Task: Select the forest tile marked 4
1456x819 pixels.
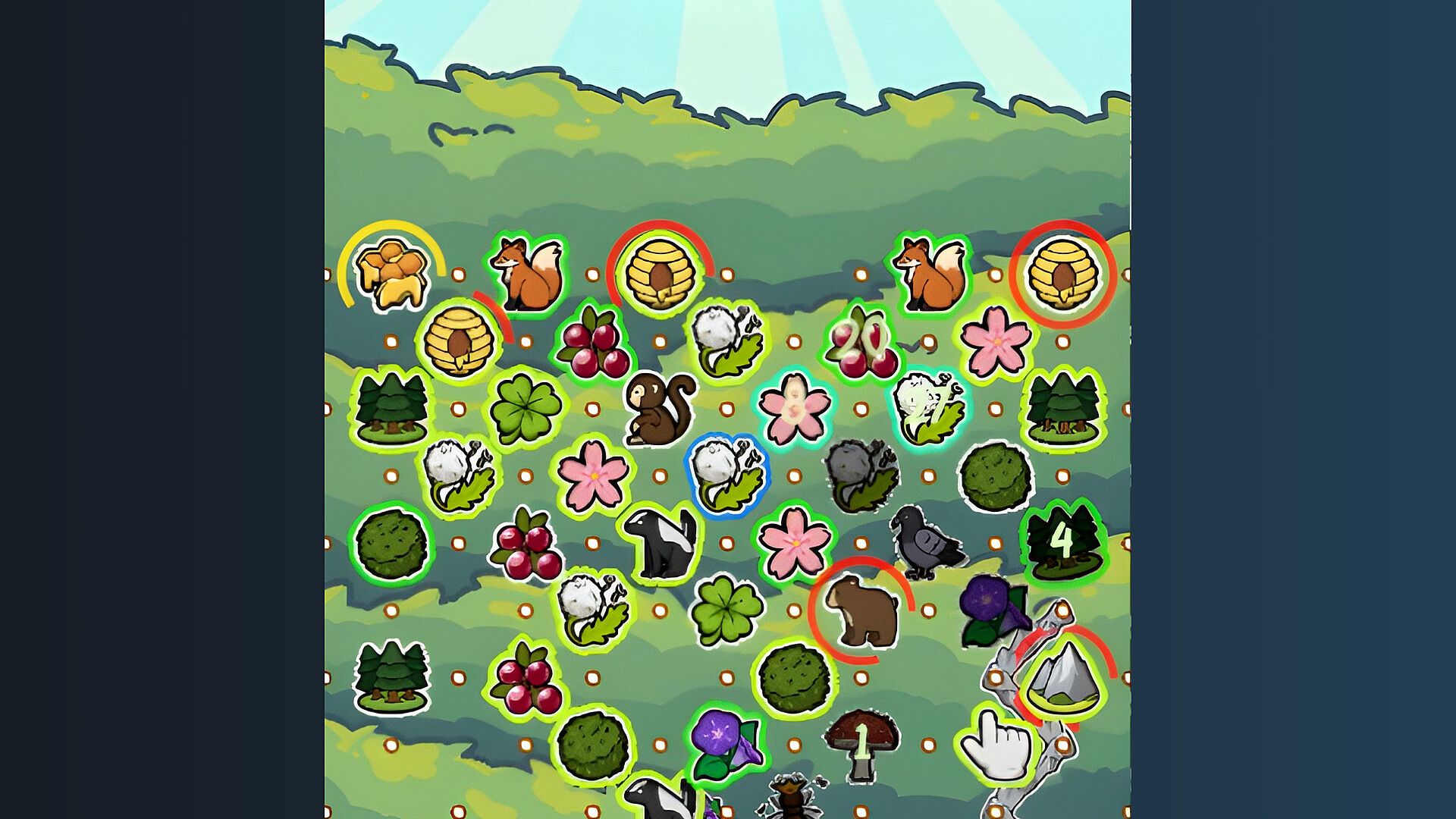Action: 1062,541
